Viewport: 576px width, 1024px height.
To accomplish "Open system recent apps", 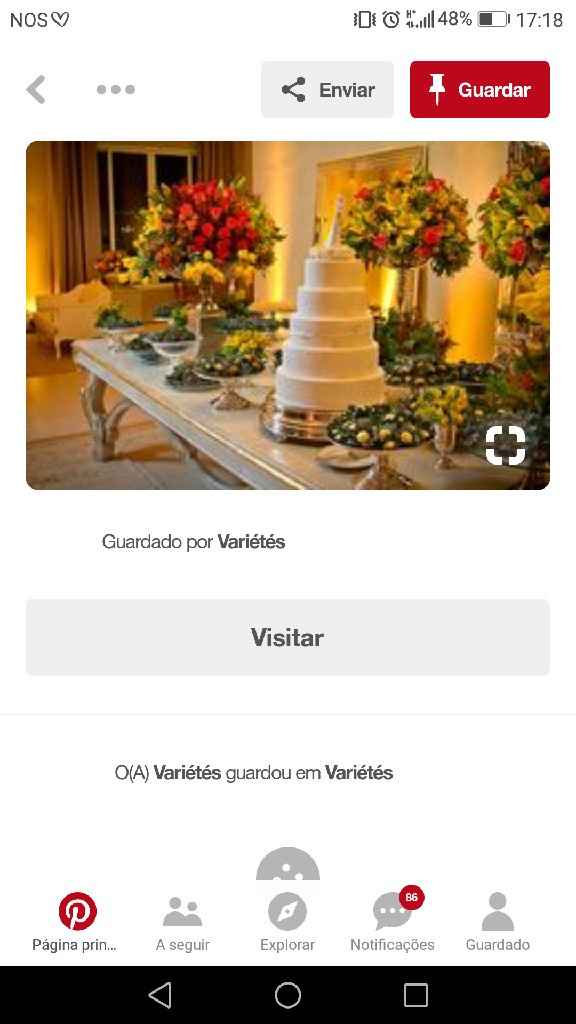I will click(x=415, y=995).
